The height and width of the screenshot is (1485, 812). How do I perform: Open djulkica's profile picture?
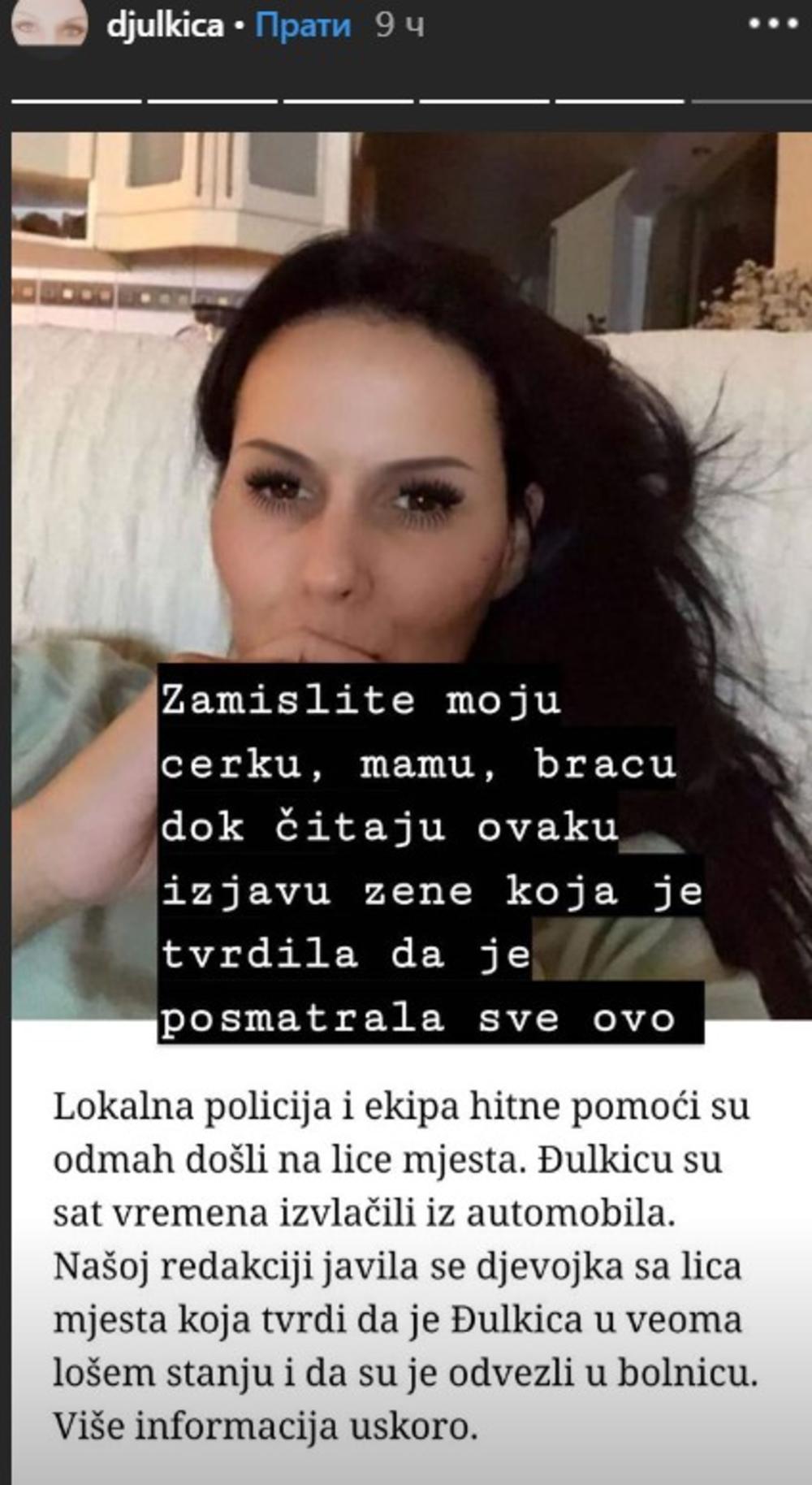50,24
